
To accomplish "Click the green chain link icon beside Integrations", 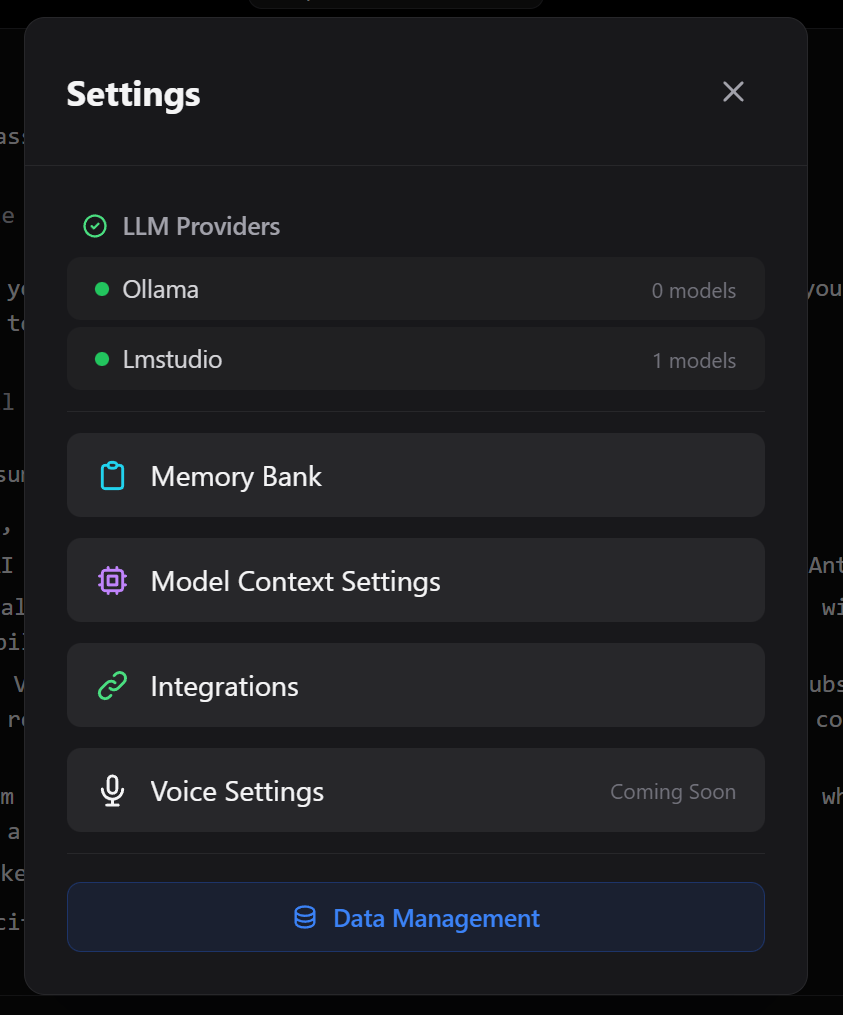I will pos(112,686).
